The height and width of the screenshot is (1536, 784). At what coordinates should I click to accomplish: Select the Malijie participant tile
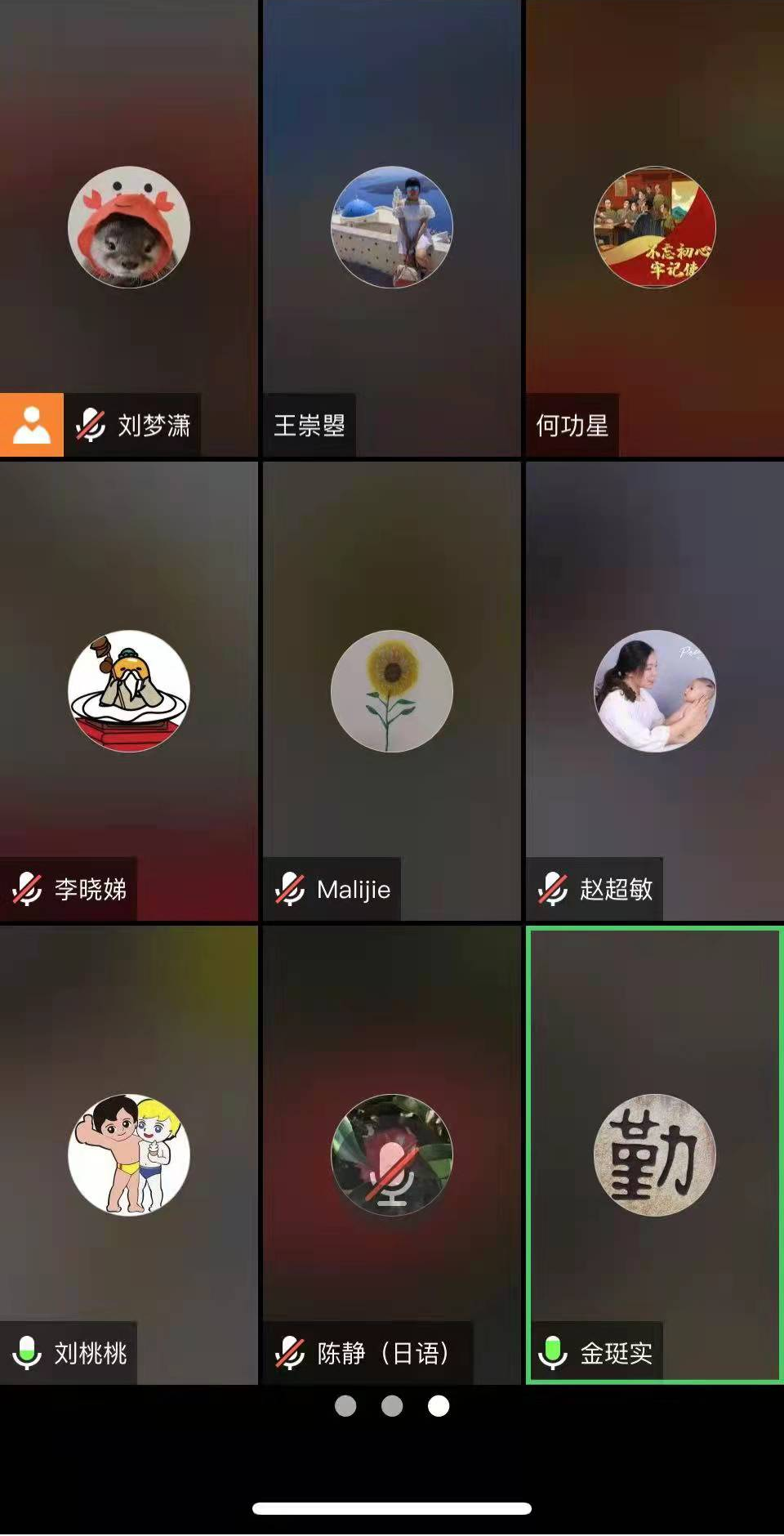click(x=391, y=690)
